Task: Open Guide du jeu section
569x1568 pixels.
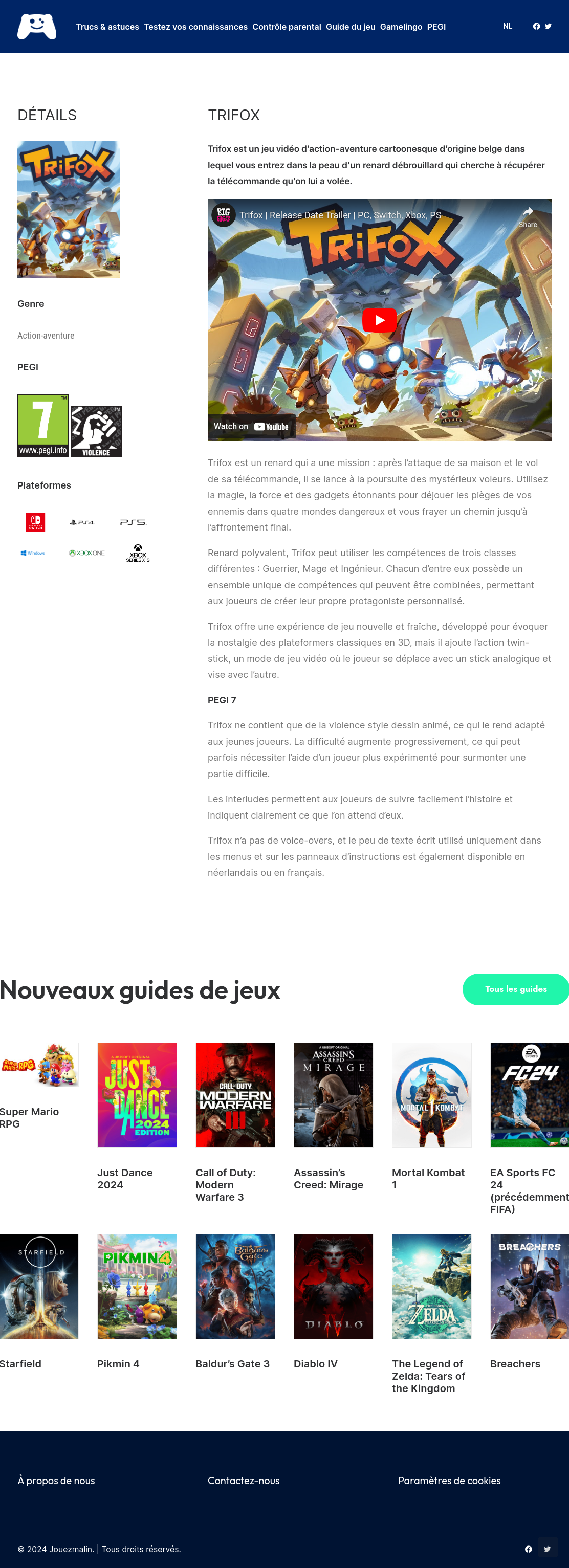Action: (351, 27)
